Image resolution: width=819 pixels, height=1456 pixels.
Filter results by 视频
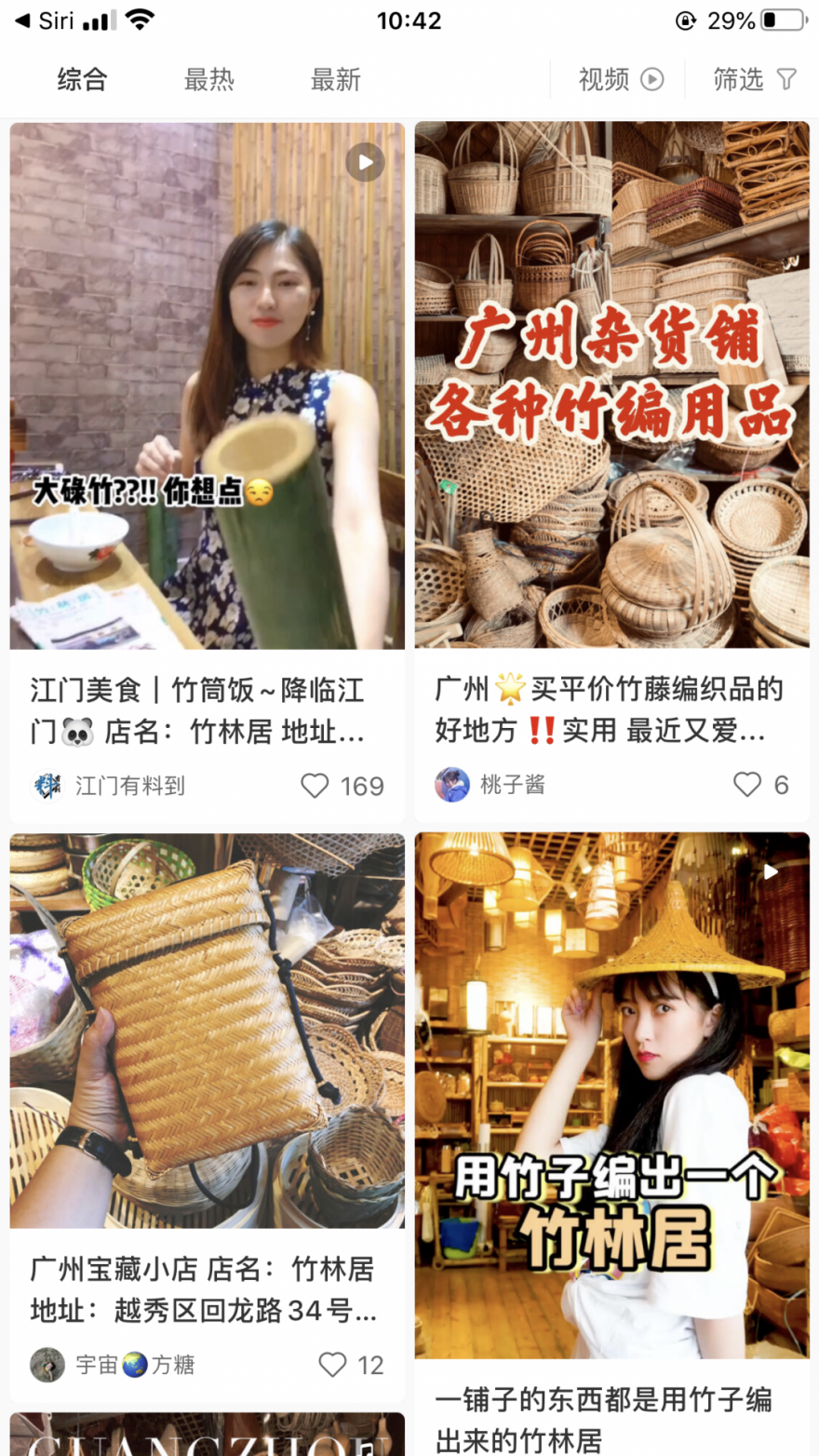coord(620,80)
